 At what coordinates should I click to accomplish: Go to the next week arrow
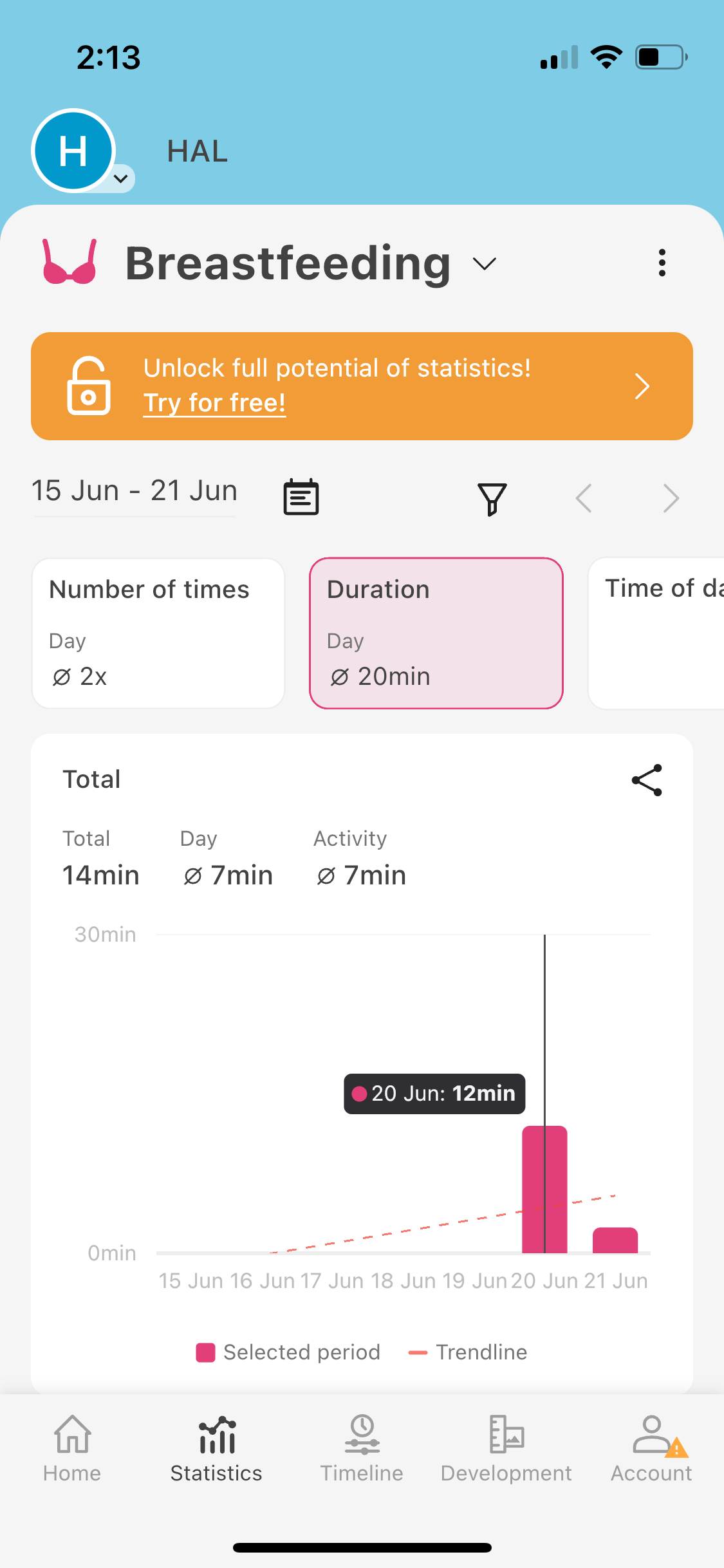point(671,498)
